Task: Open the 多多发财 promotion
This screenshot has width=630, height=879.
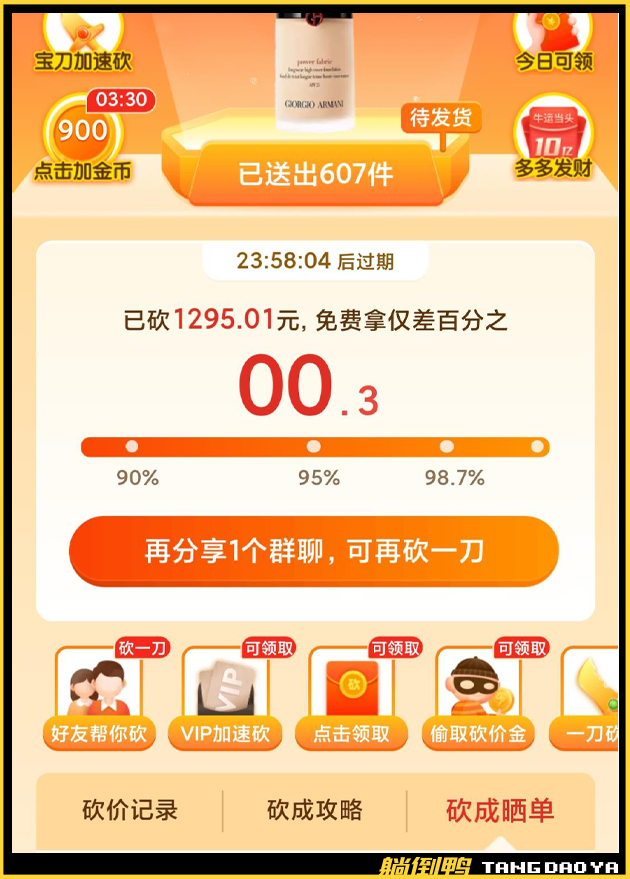Action: (x=553, y=140)
